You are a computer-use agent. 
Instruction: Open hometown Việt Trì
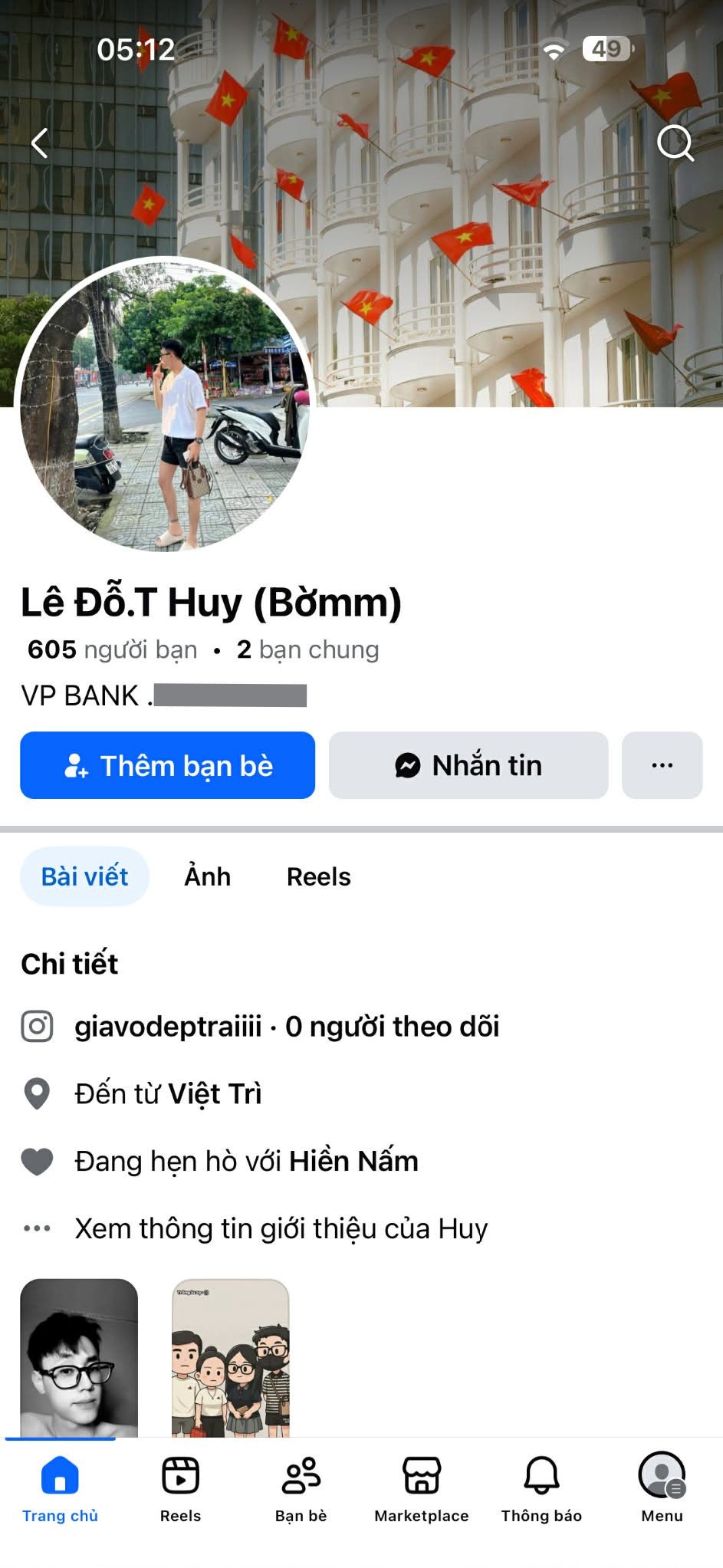(215, 1094)
